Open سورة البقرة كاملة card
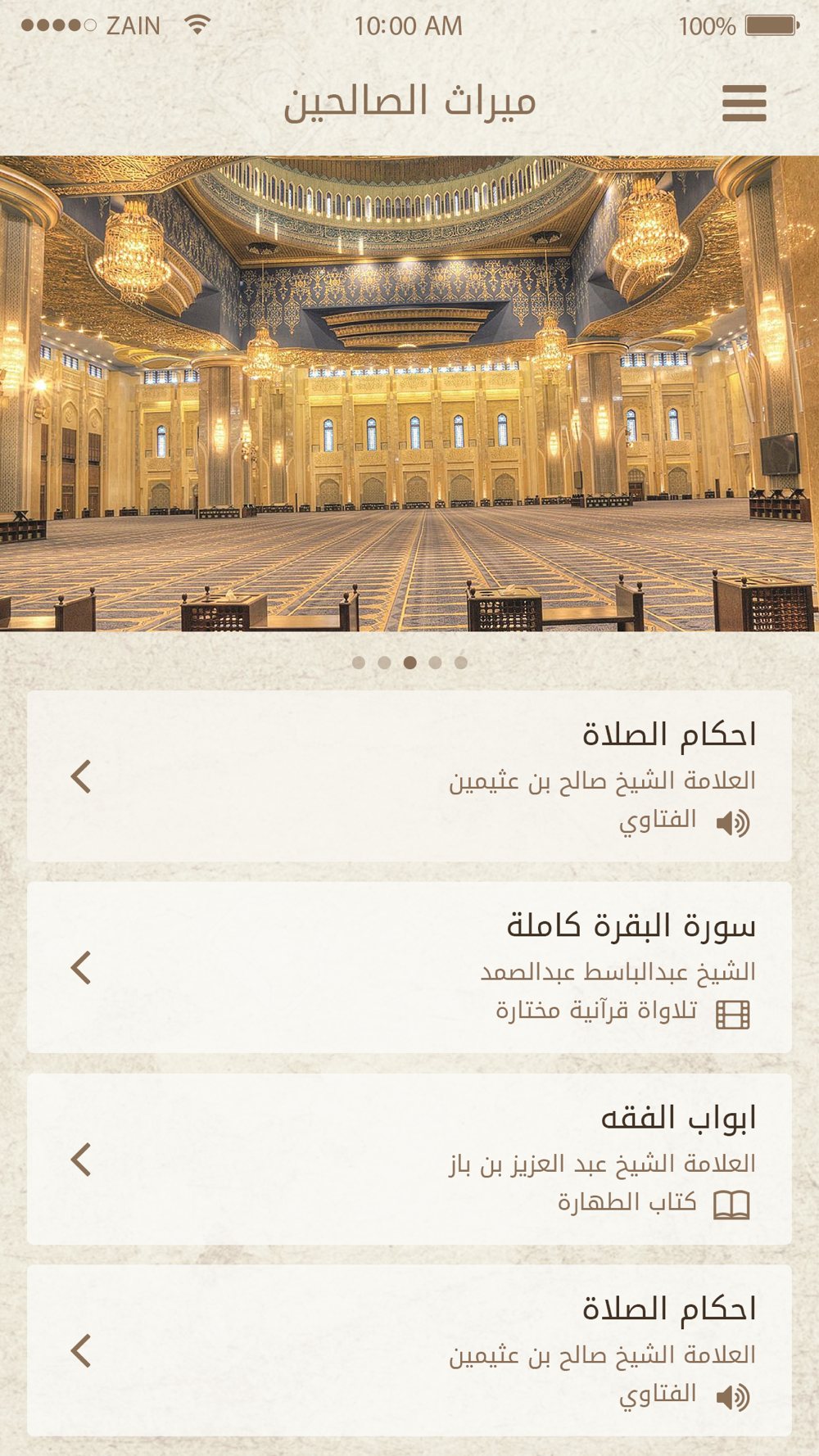Image resolution: width=819 pixels, height=1456 pixels. (409, 967)
